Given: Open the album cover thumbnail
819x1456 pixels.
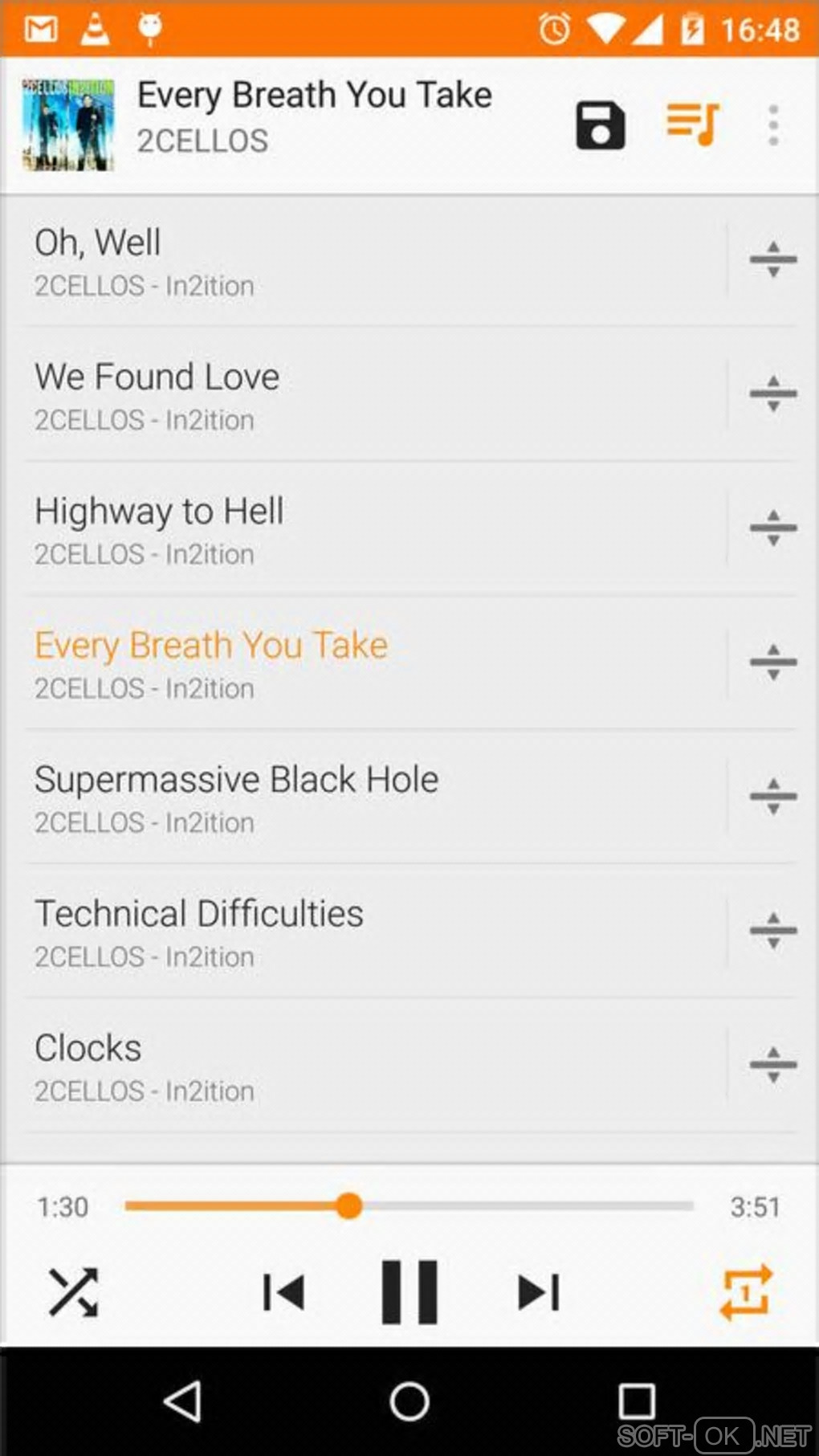Looking at the screenshot, I should point(68,124).
